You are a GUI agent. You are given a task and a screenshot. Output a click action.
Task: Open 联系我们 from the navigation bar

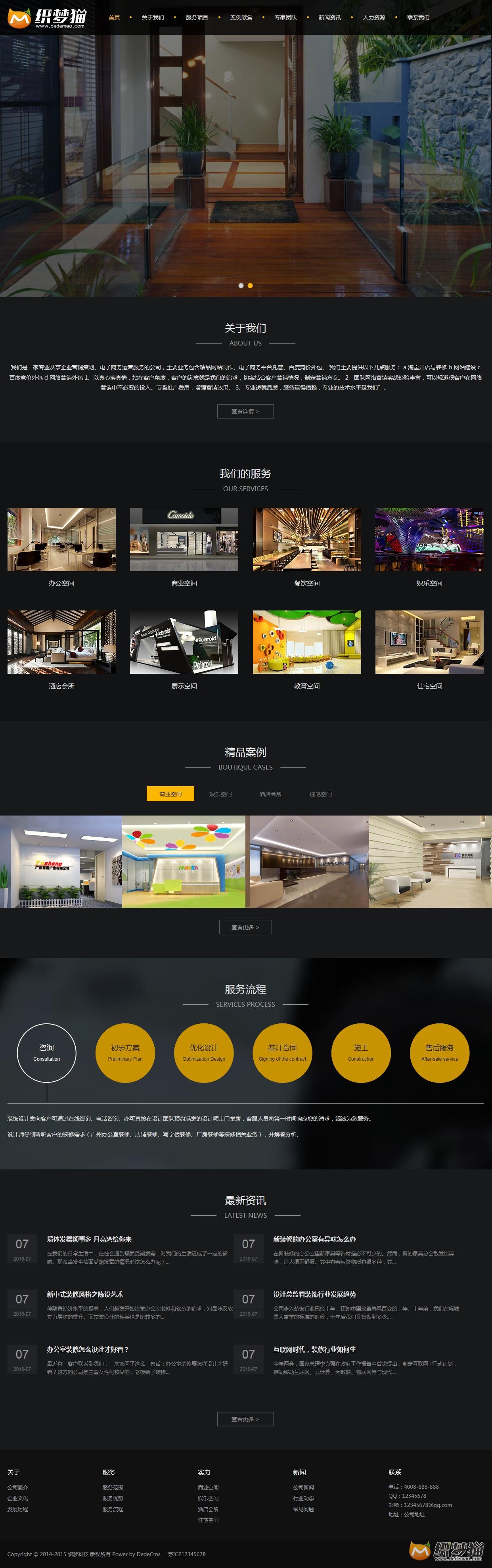point(418,18)
